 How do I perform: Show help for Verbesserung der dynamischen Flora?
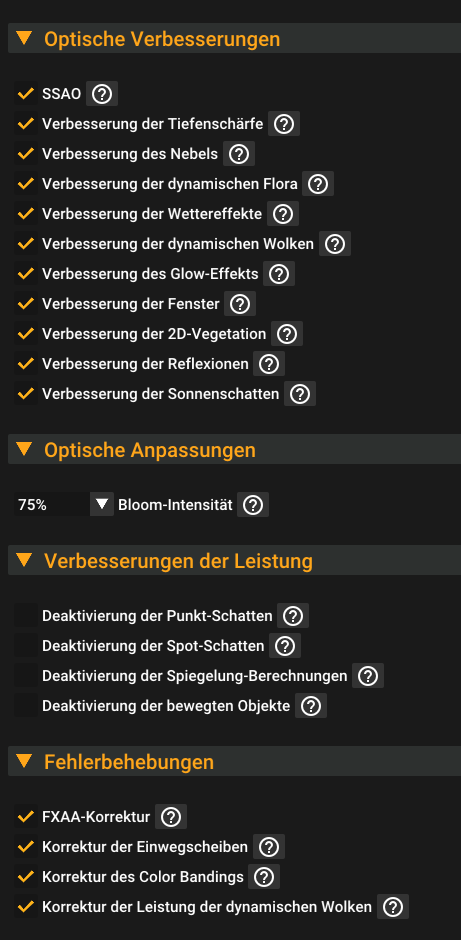coord(318,184)
